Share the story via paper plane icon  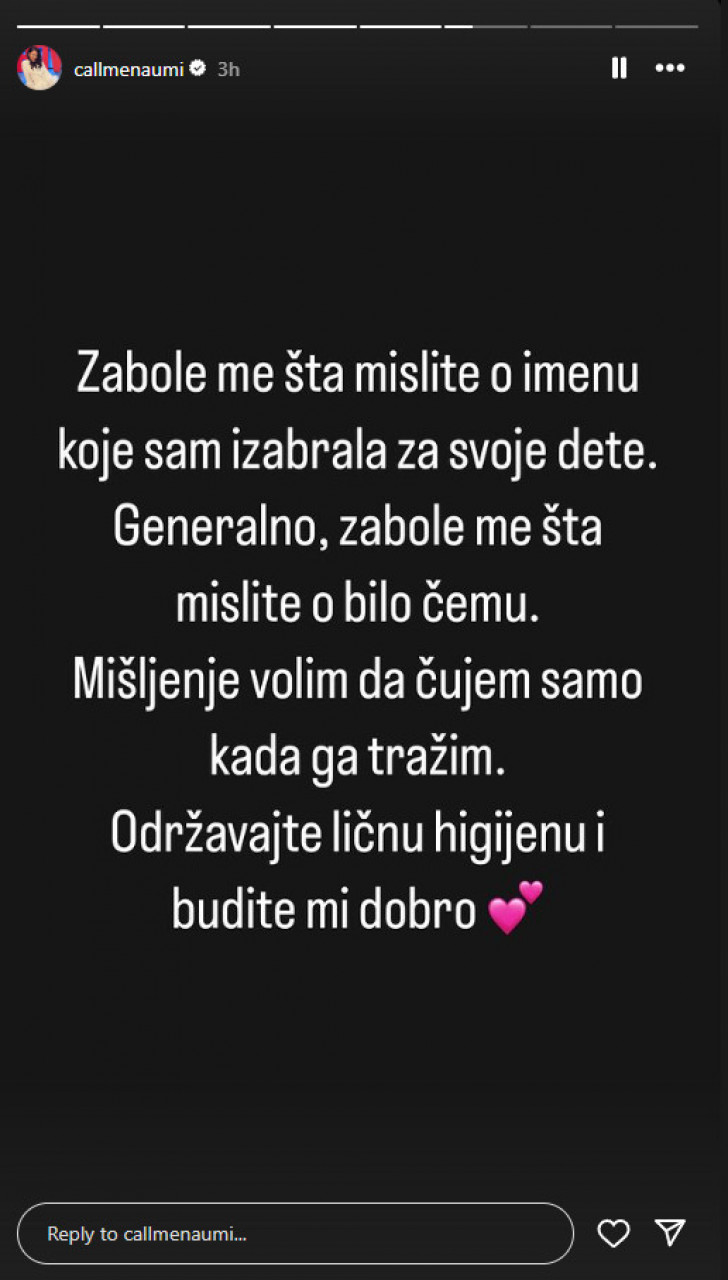(x=670, y=1233)
